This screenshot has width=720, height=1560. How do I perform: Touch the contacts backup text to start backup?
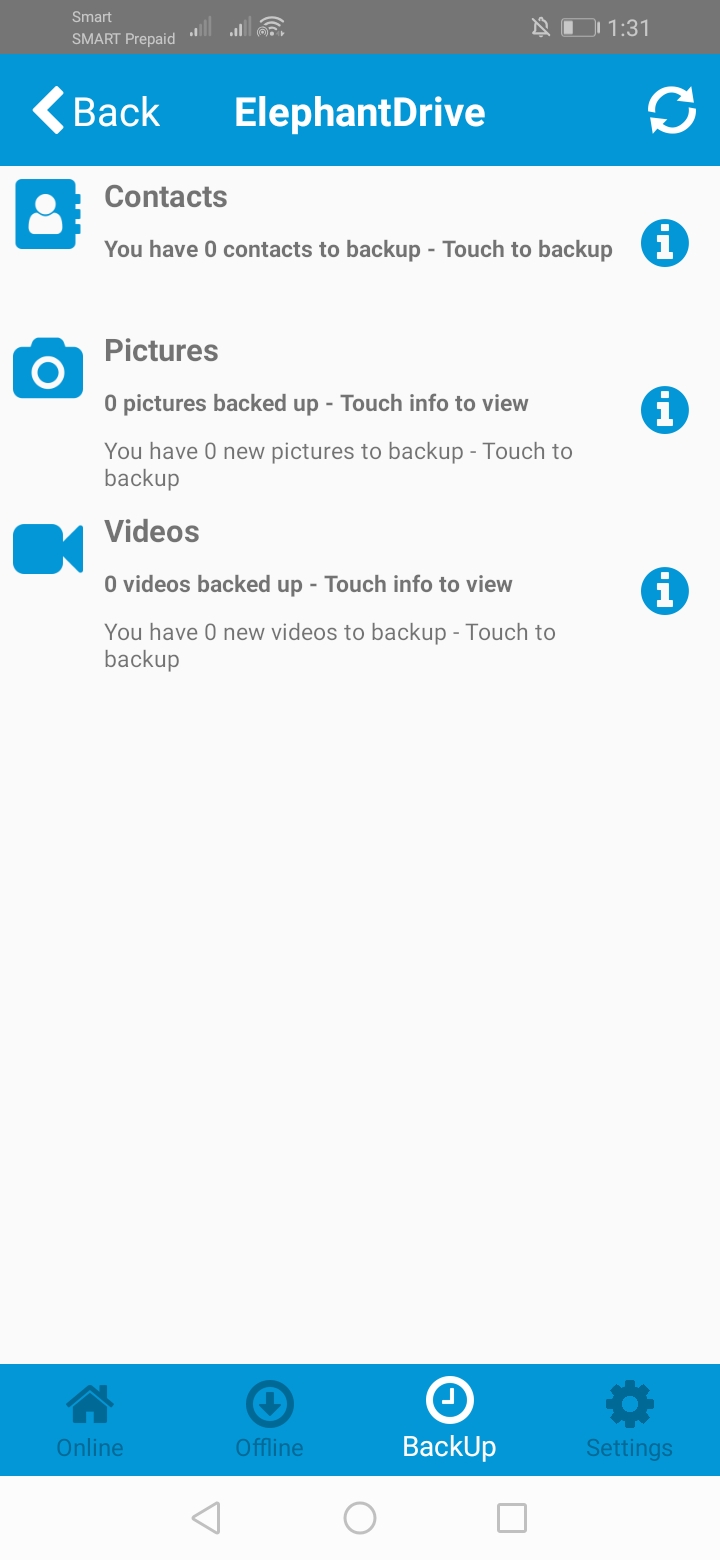(358, 249)
